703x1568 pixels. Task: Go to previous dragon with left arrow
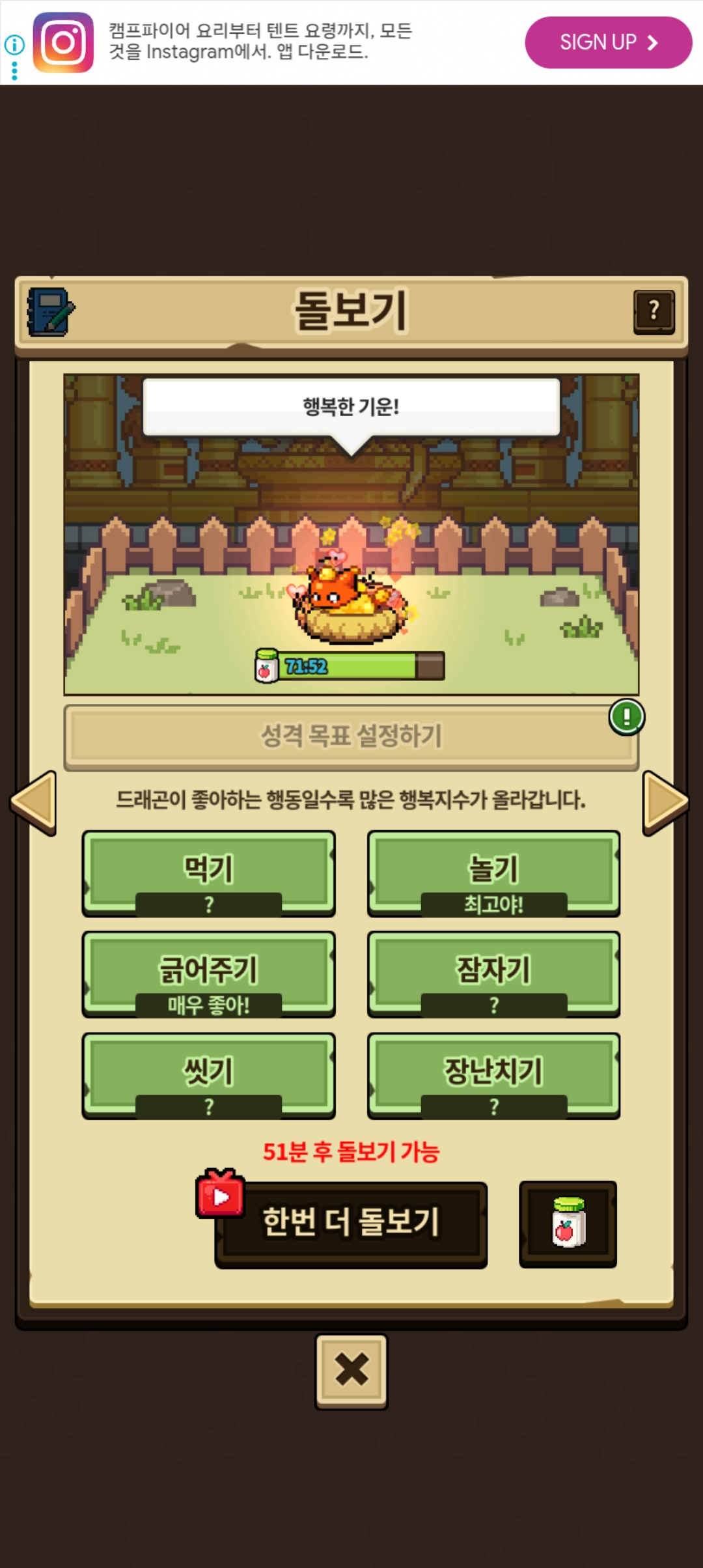34,802
